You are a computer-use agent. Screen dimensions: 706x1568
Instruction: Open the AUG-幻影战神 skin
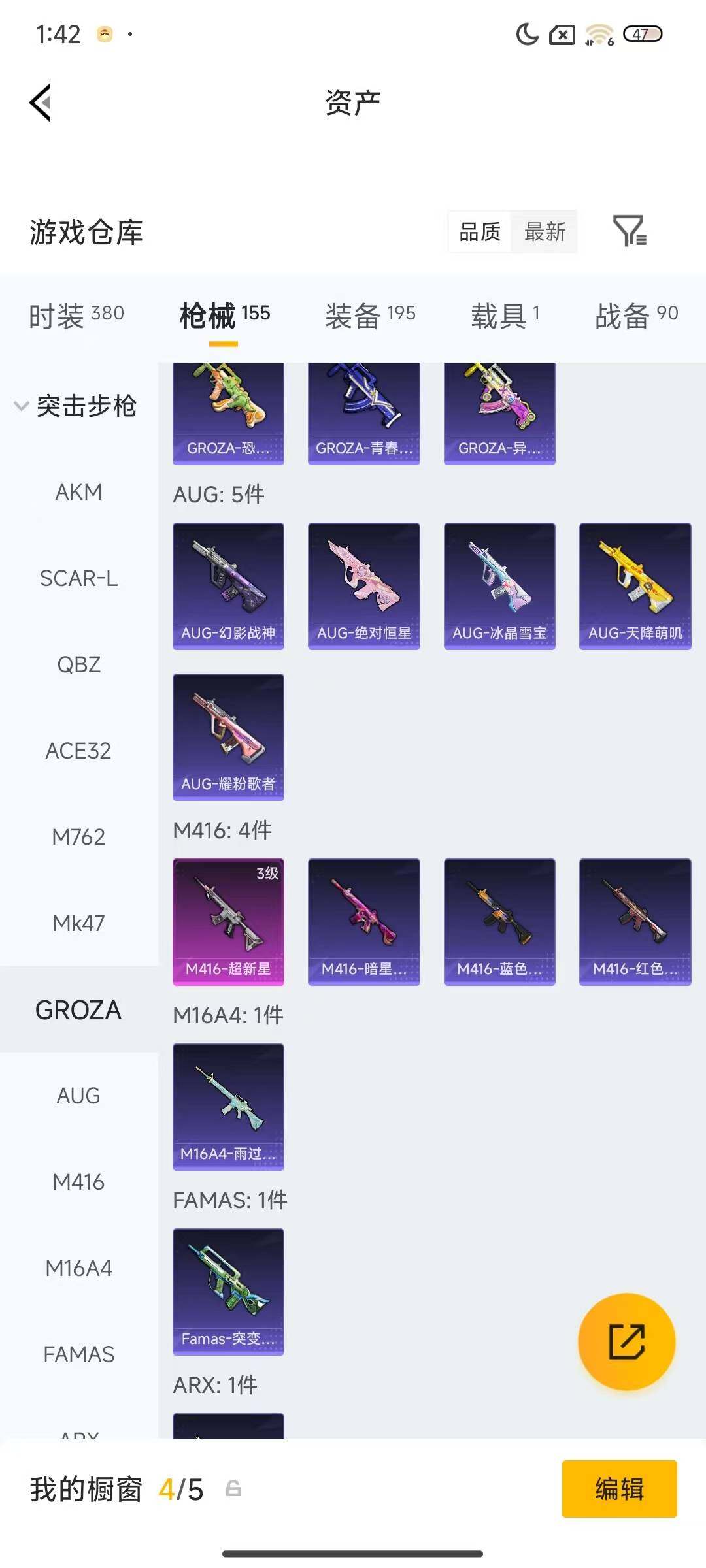coord(228,585)
